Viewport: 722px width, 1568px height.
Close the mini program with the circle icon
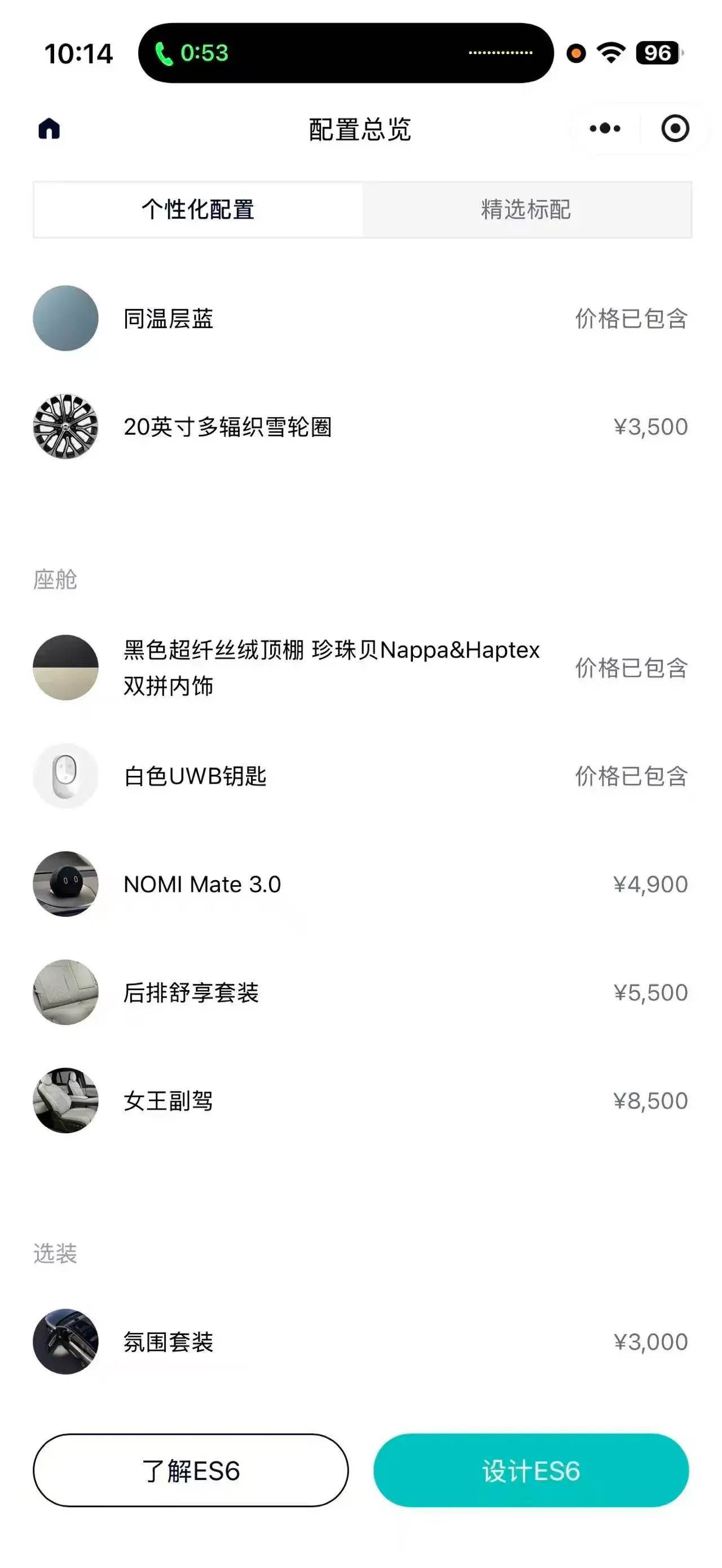pos(675,129)
